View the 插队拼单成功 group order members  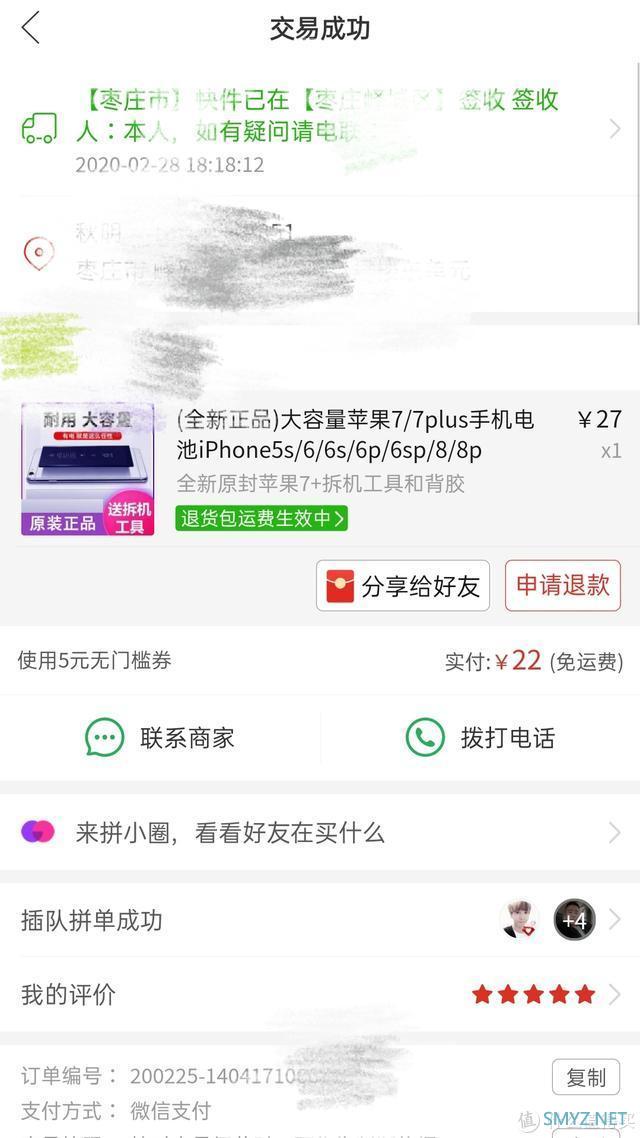pyautogui.click(x=320, y=920)
